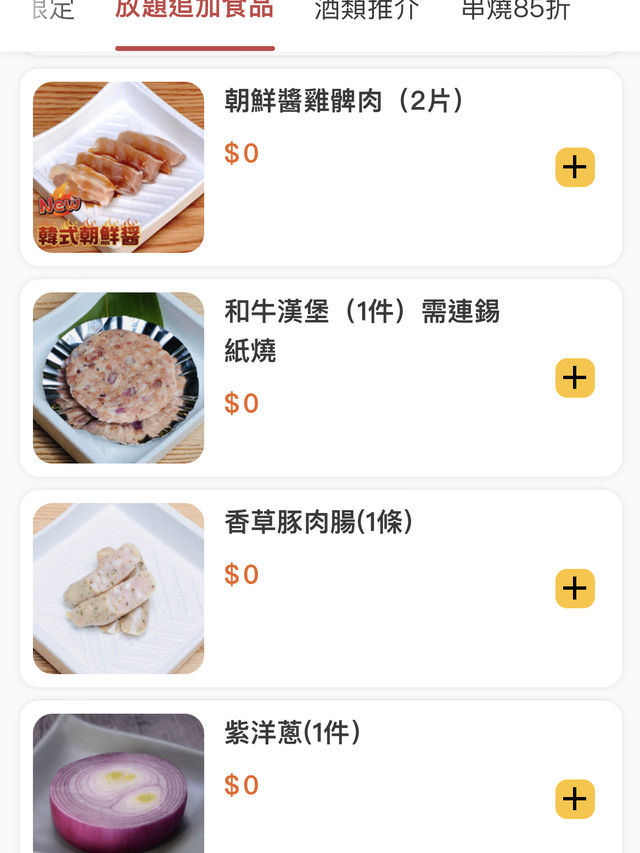
Task: View the 香草豚肉腸 item photo
Action: [x=118, y=588]
